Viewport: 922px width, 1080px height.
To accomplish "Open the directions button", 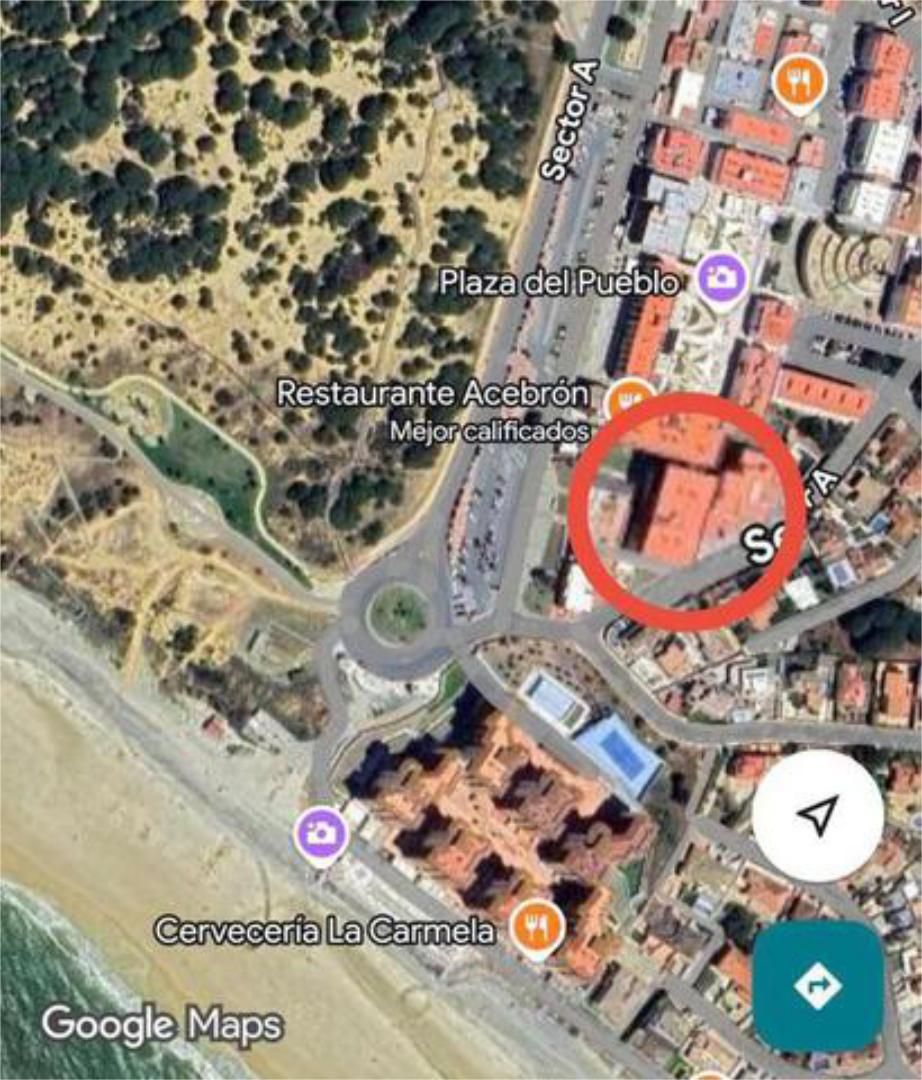I will [818, 985].
